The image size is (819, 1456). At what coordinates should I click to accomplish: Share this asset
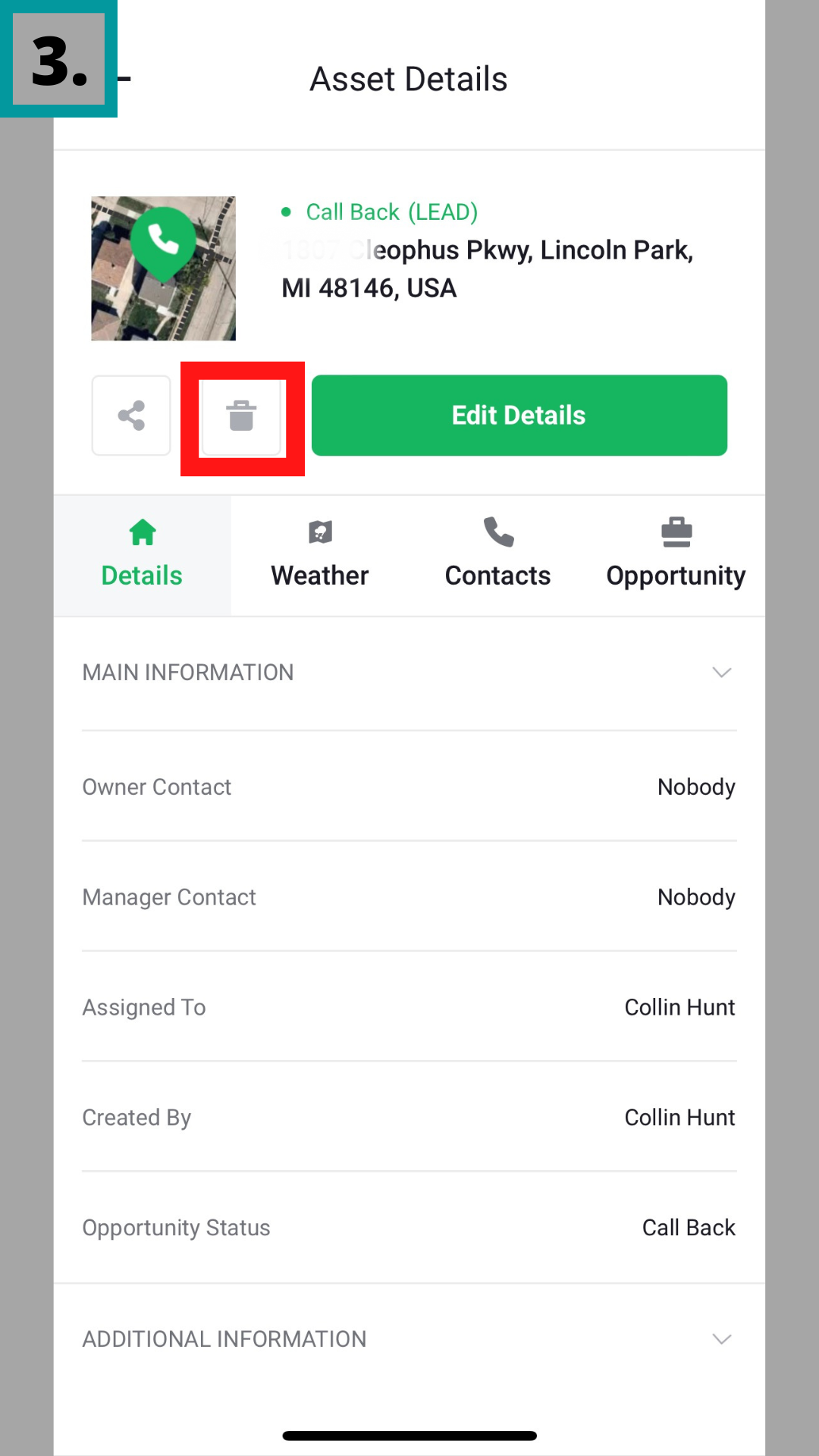[x=131, y=416]
